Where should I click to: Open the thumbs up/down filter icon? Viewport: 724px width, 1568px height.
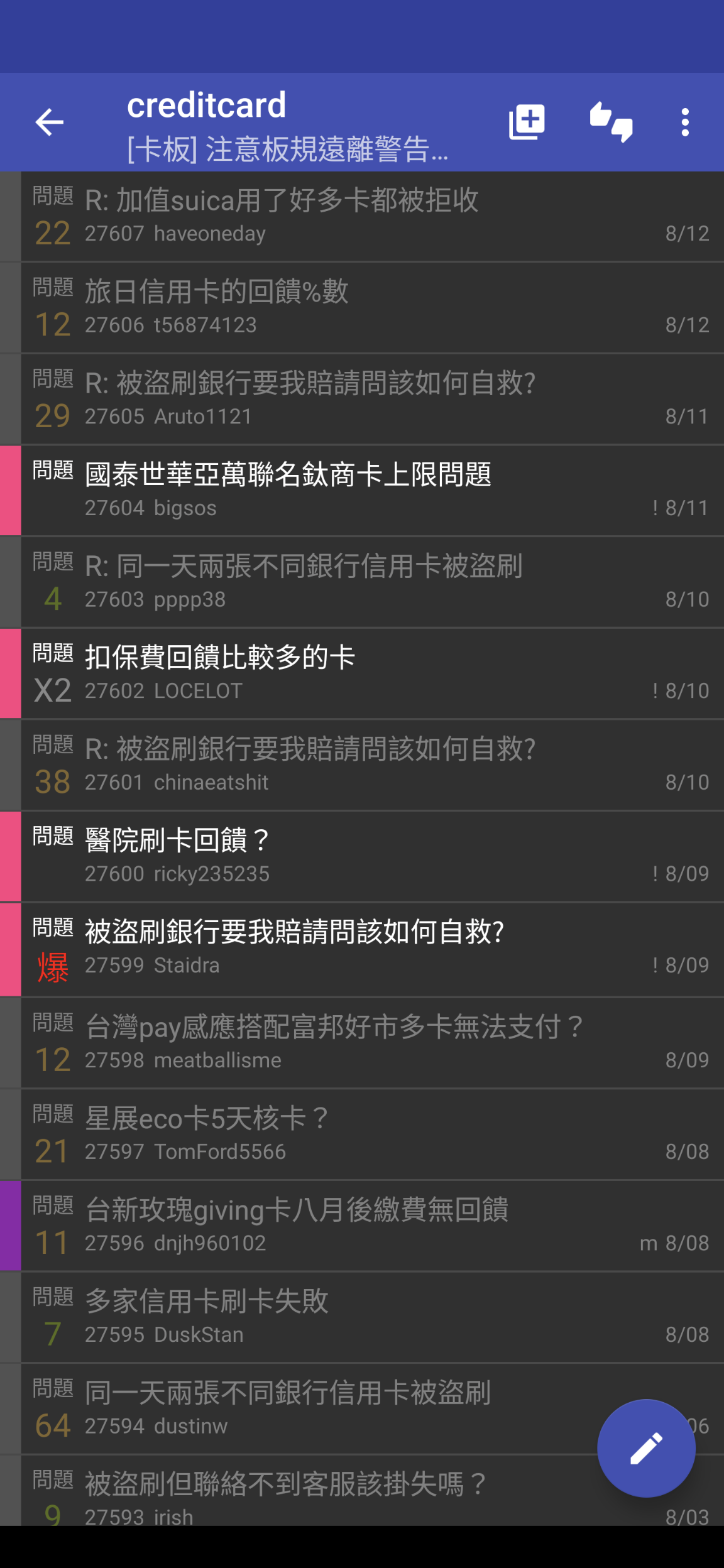[611, 122]
